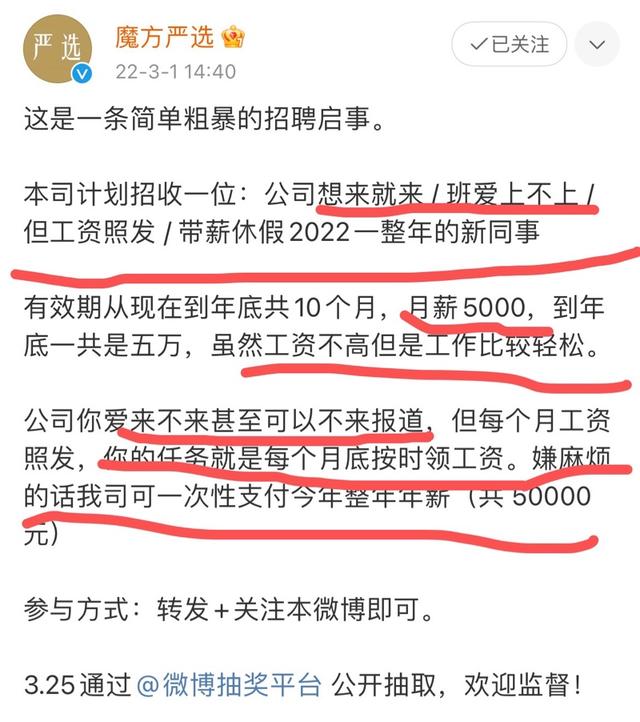
Task: Open the 魔方严选 username link
Action: (164, 39)
